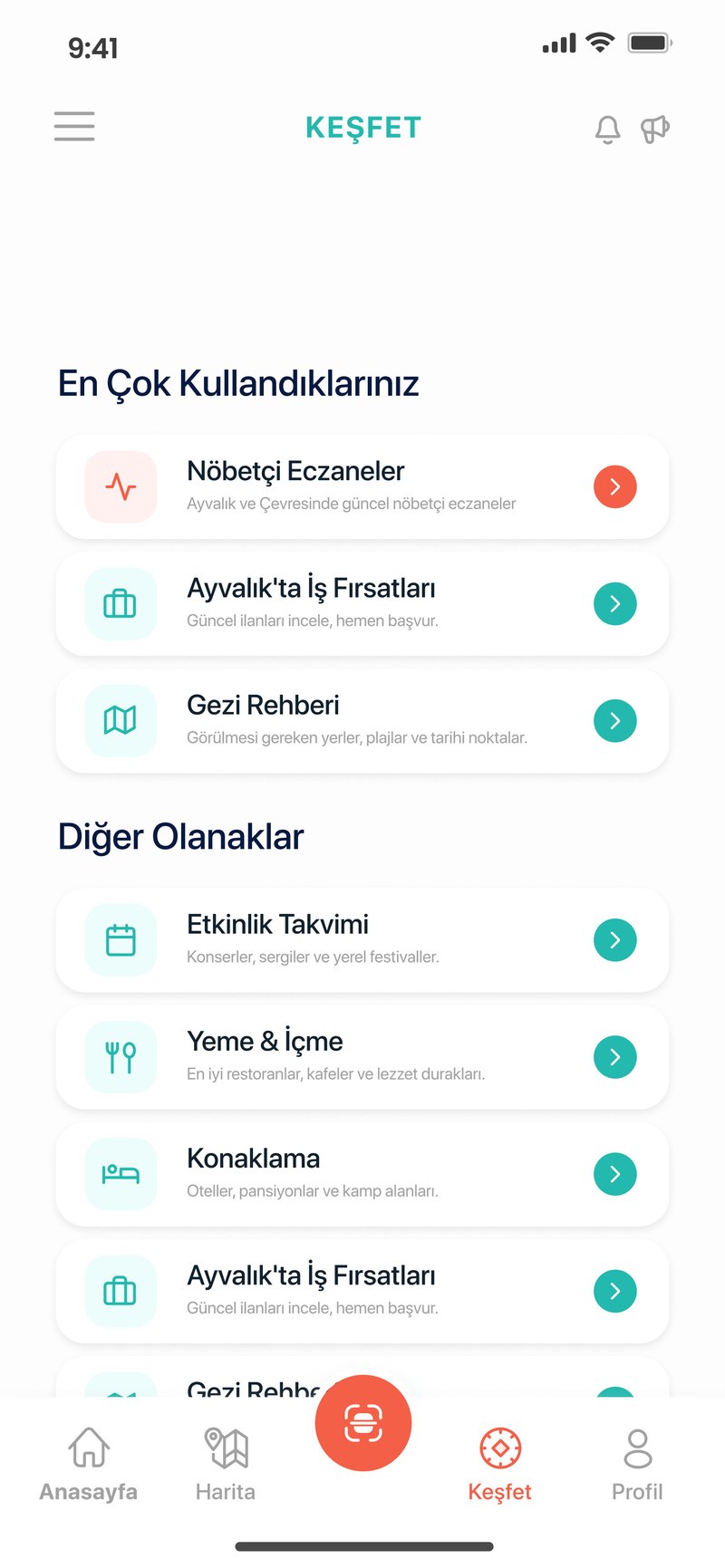Open the Yeme & İçme card
The height and width of the screenshot is (1568, 725).
pos(362,1057)
